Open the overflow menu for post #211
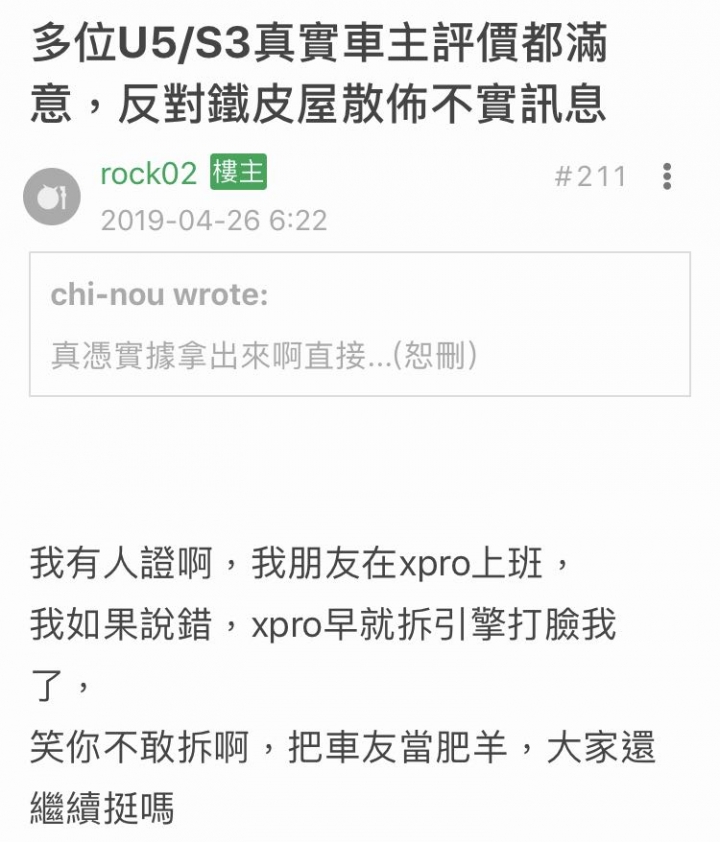This screenshot has width=720, height=842. tap(667, 177)
